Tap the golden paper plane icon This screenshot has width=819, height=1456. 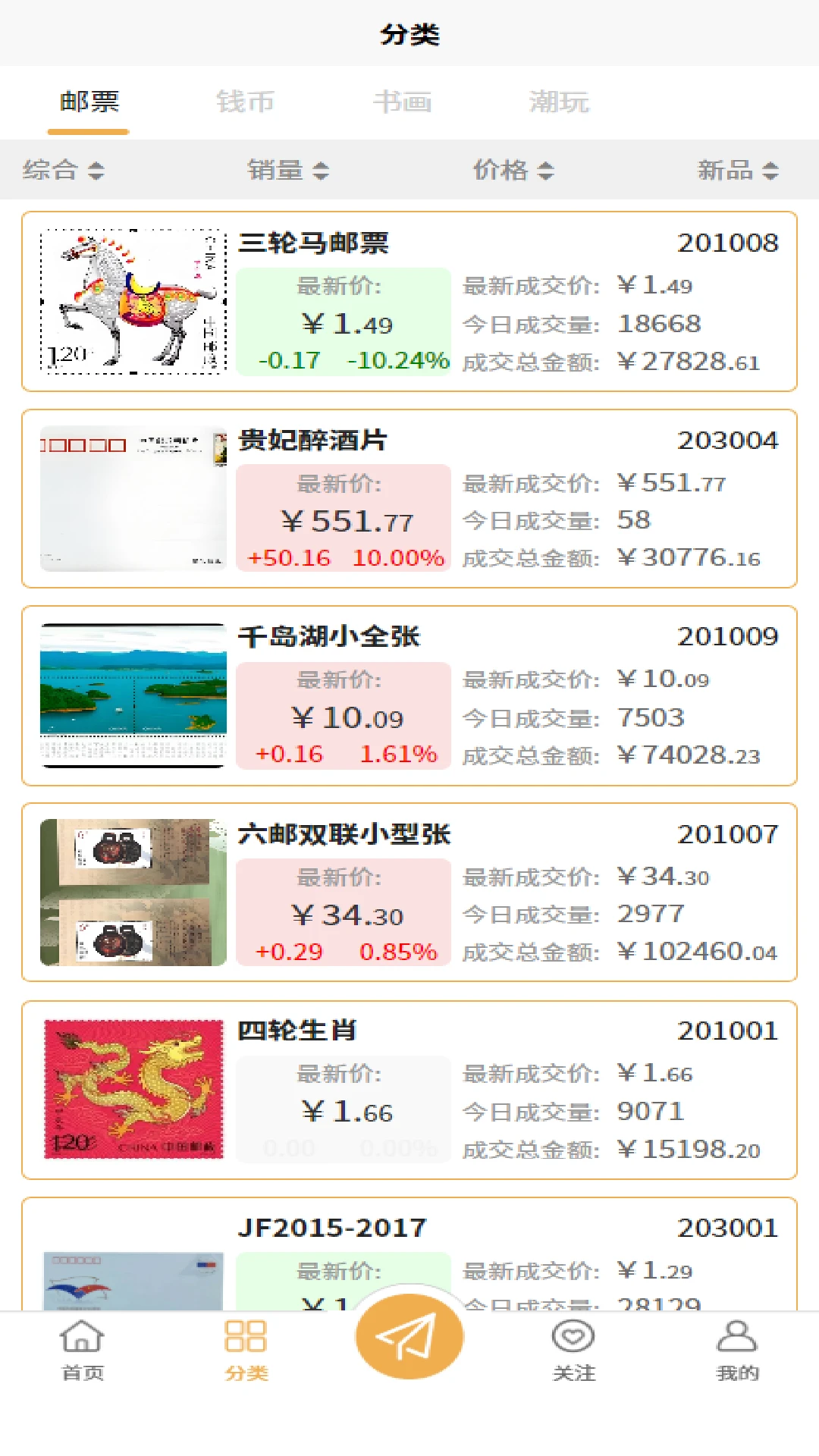(x=409, y=1337)
